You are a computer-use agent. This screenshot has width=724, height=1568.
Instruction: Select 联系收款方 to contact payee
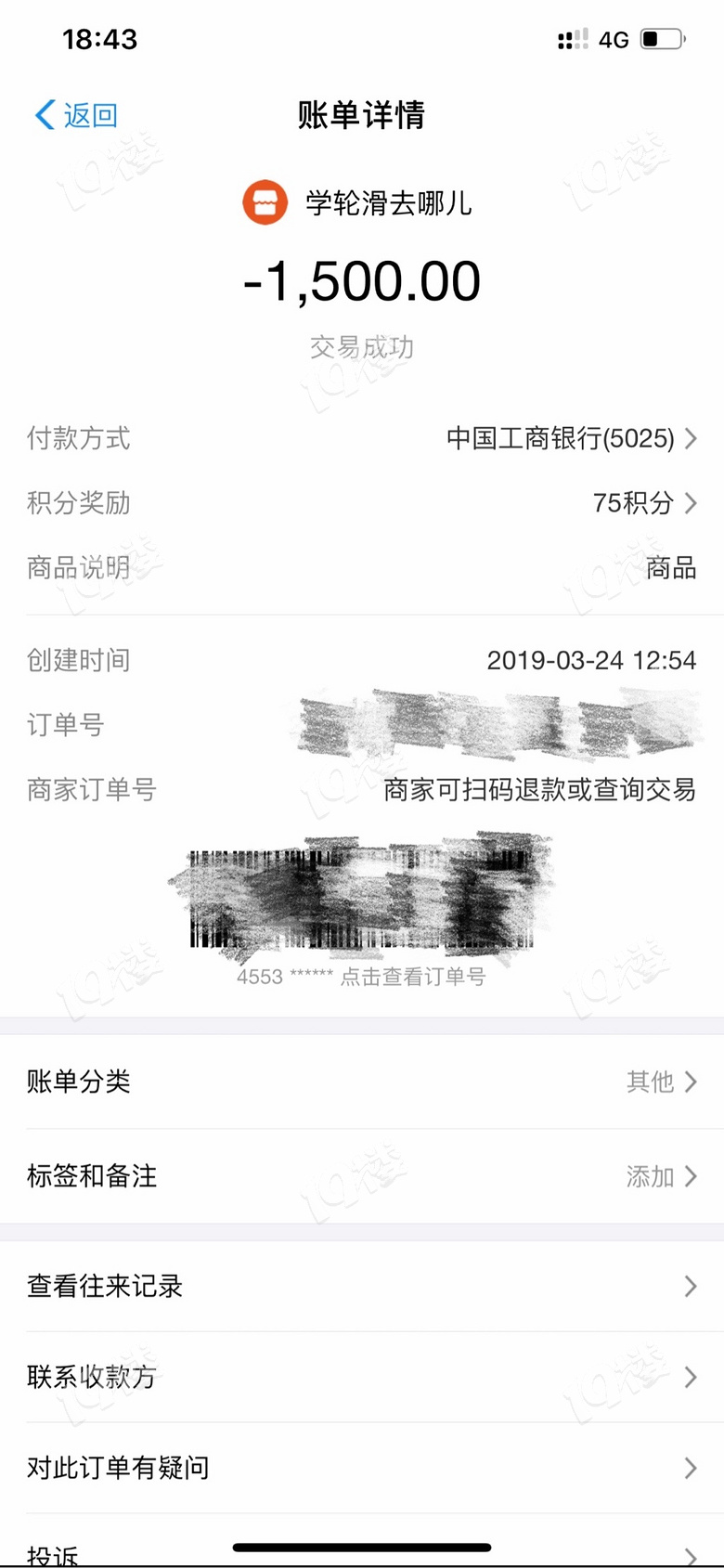point(362,1377)
